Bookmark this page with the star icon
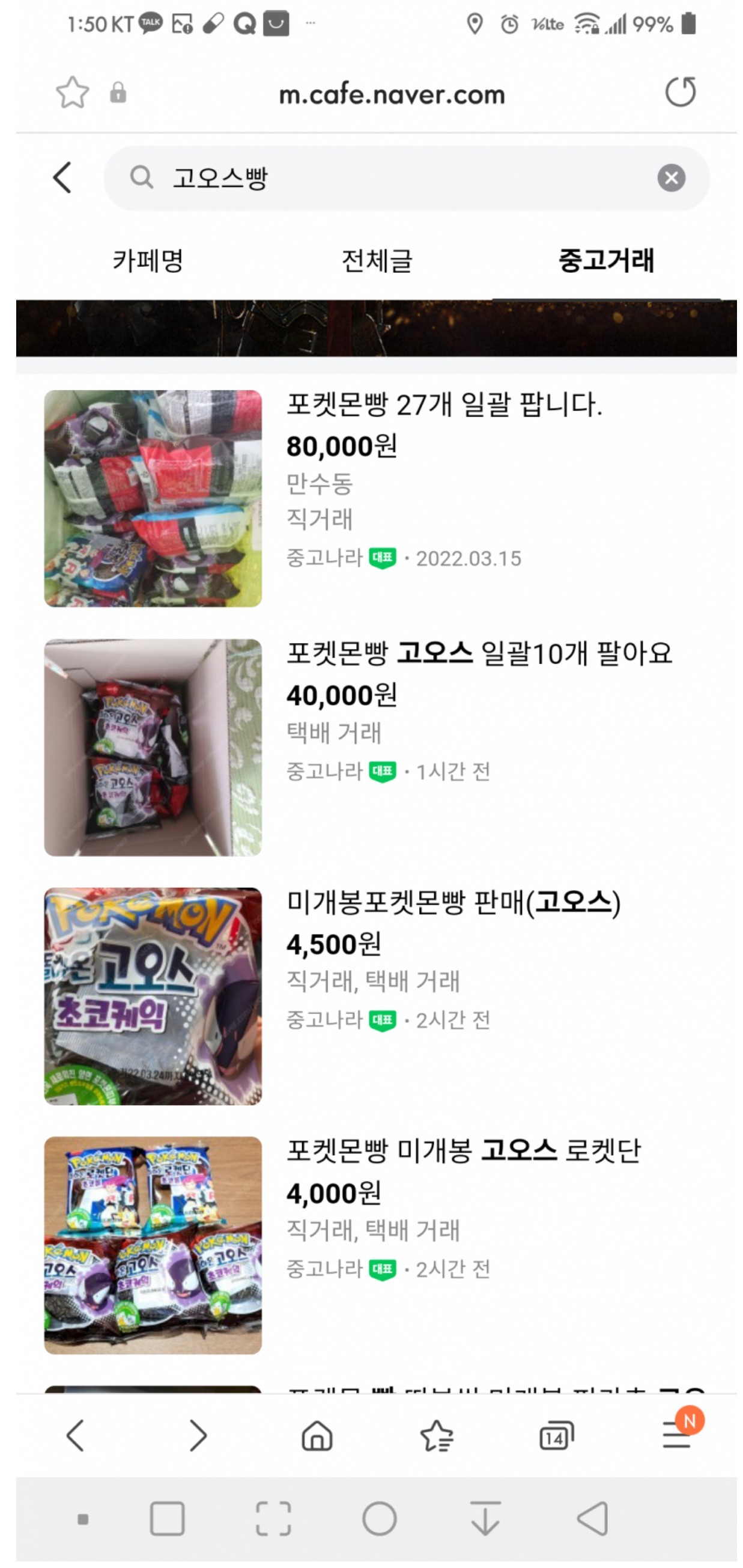743x1568 pixels. 73,93
